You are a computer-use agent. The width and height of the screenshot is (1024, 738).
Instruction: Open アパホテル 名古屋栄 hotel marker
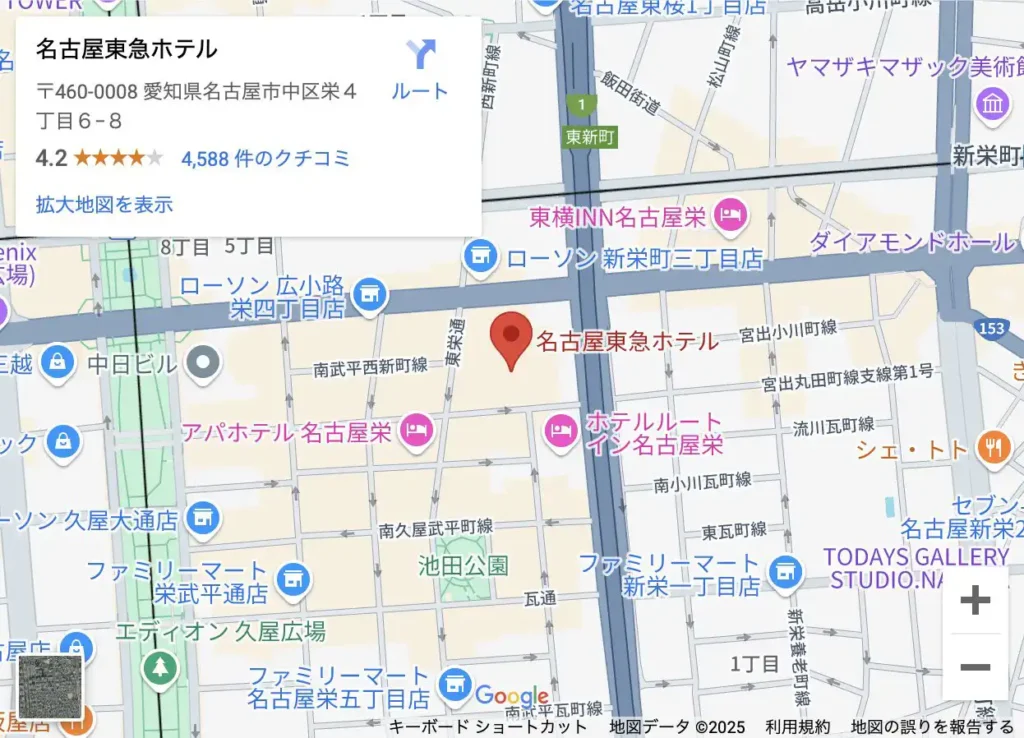tap(414, 432)
